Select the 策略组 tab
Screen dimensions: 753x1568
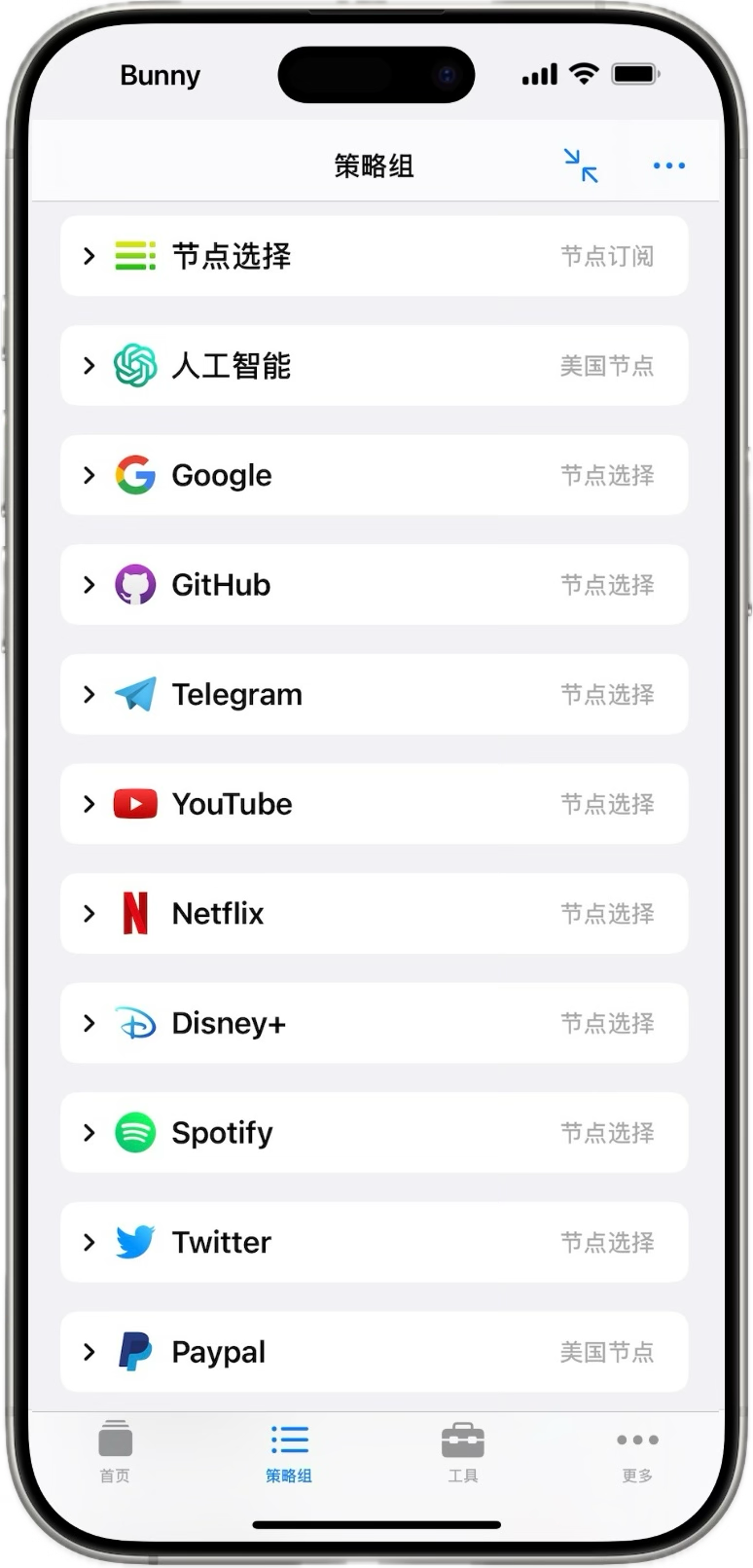[x=289, y=1450]
